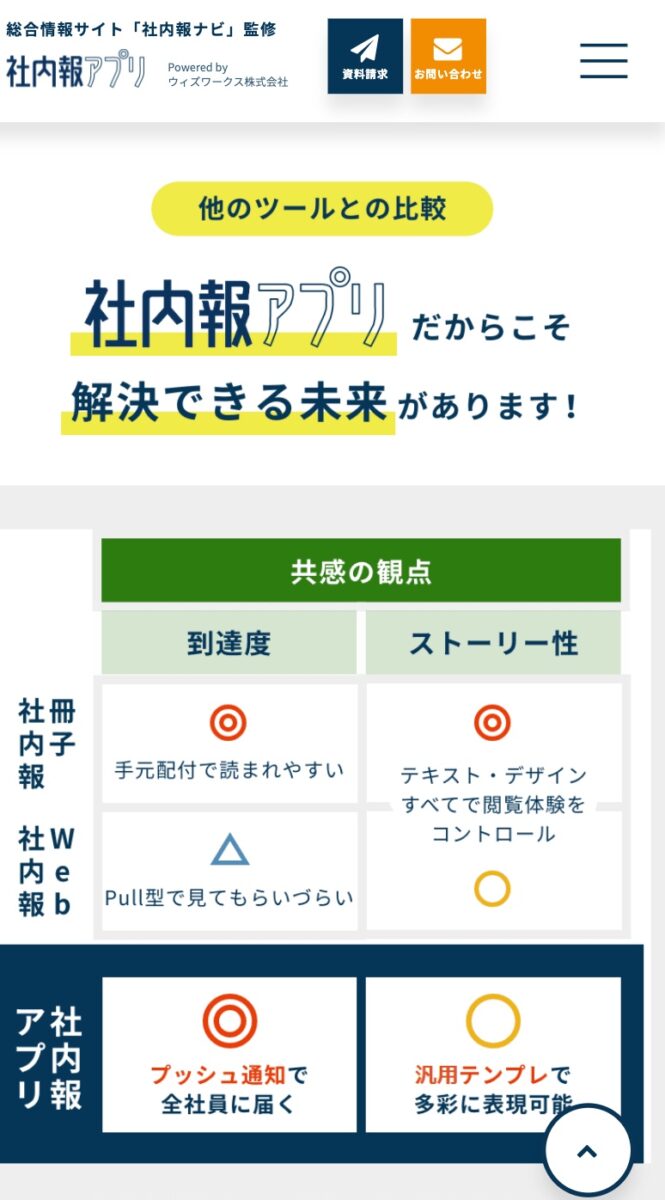Open the hamburger menu
This screenshot has height=1200, width=665.
coord(603,61)
